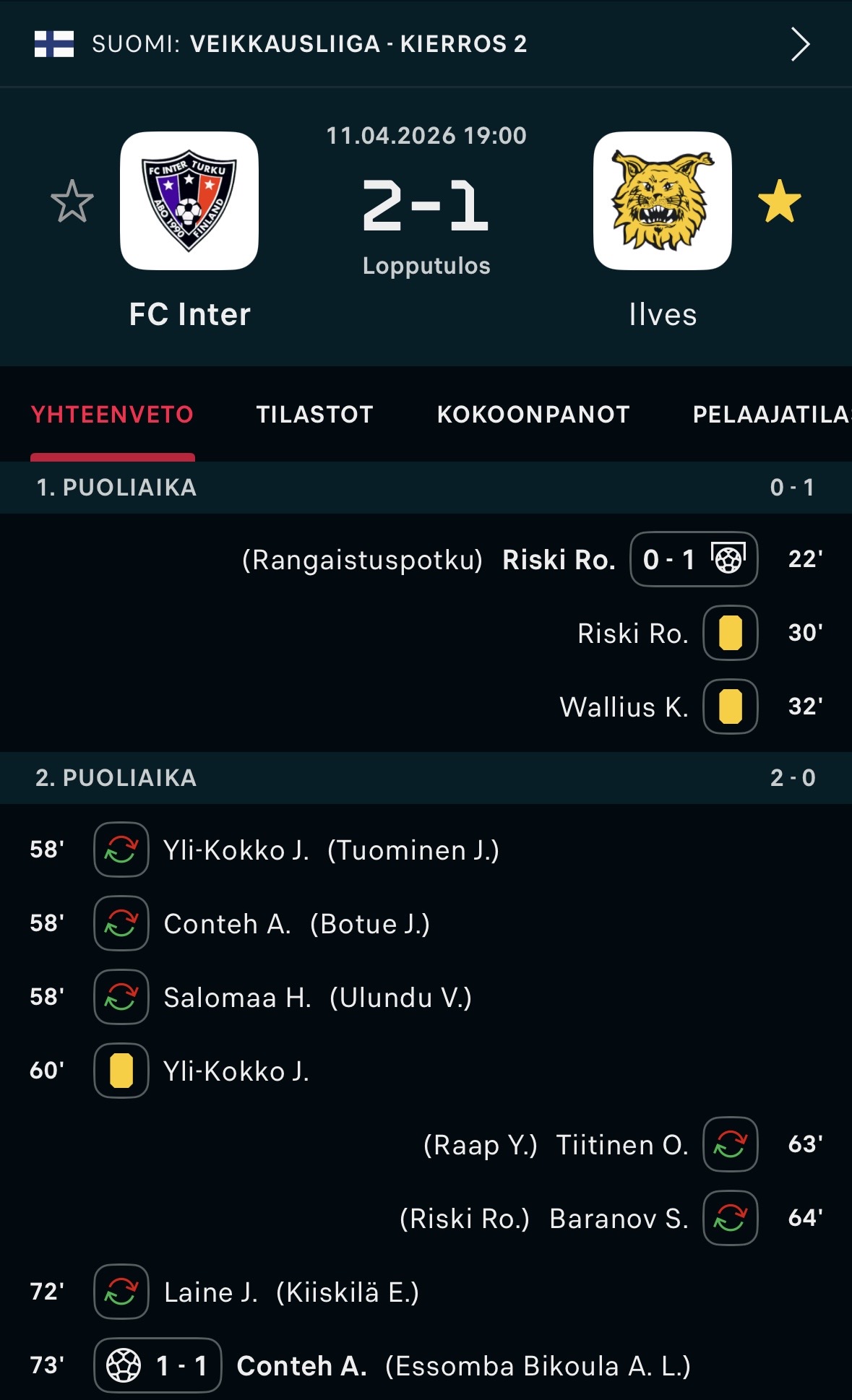This screenshot has height=1400, width=852.
Task: Open the FC Inter team page
Action: pos(189,201)
